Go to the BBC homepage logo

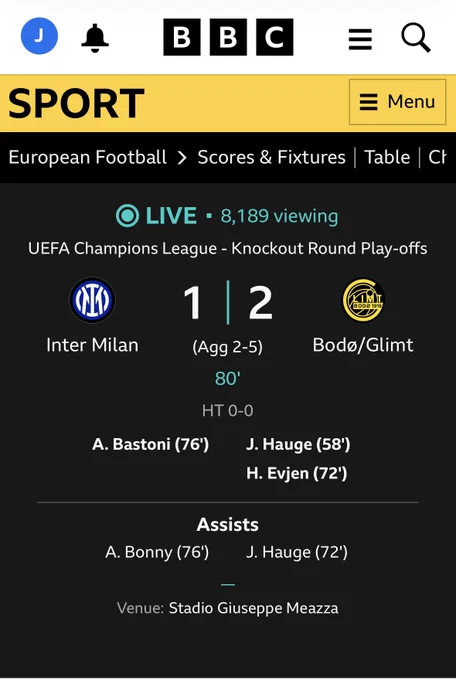(228, 37)
